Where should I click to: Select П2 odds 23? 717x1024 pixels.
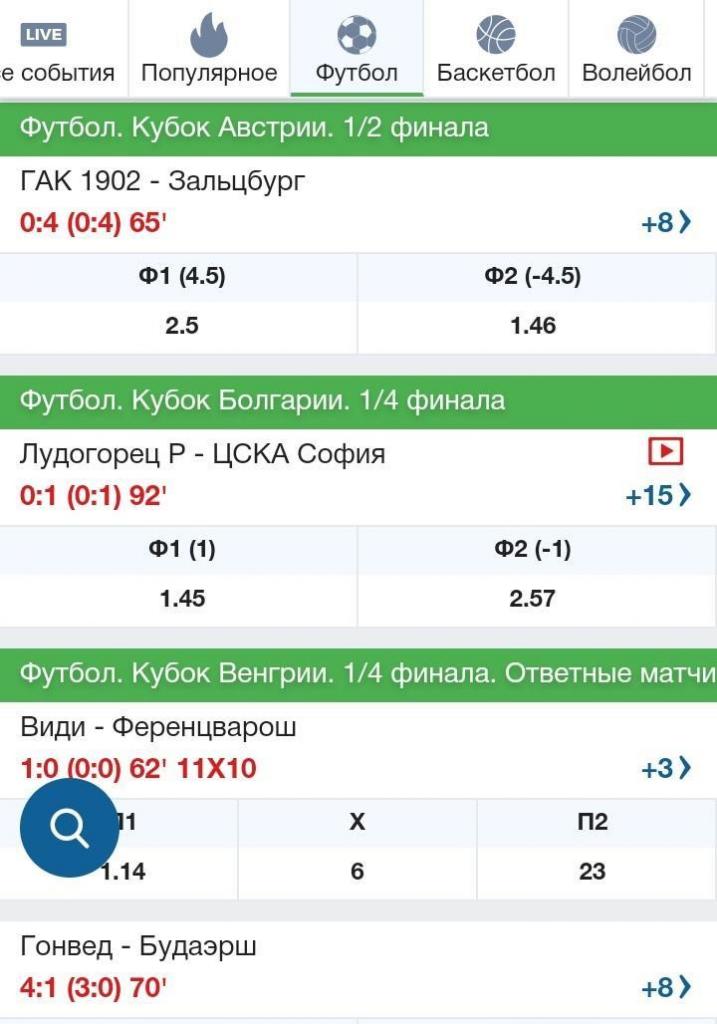tap(593, 871)
